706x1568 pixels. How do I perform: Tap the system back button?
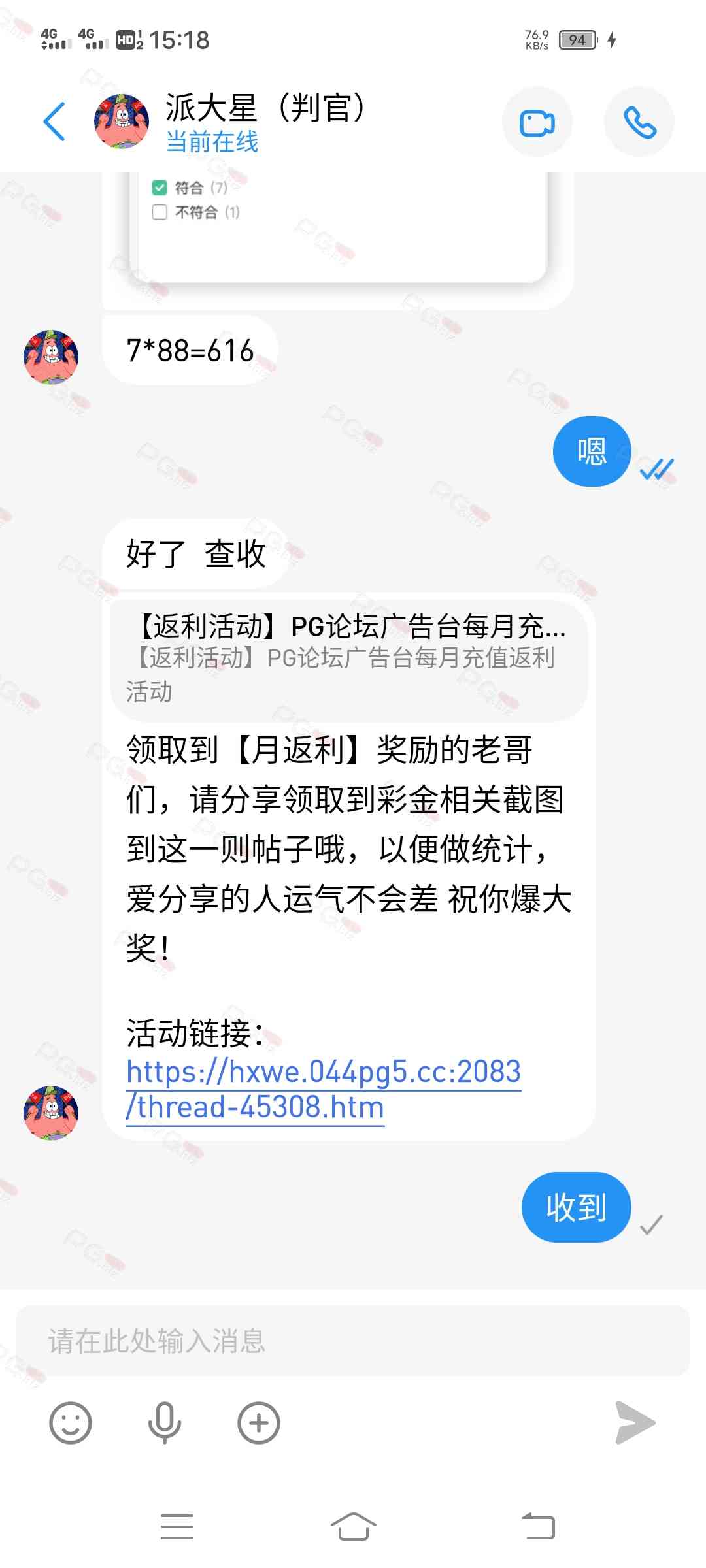pyautogui.click(x=538, y=1527)
